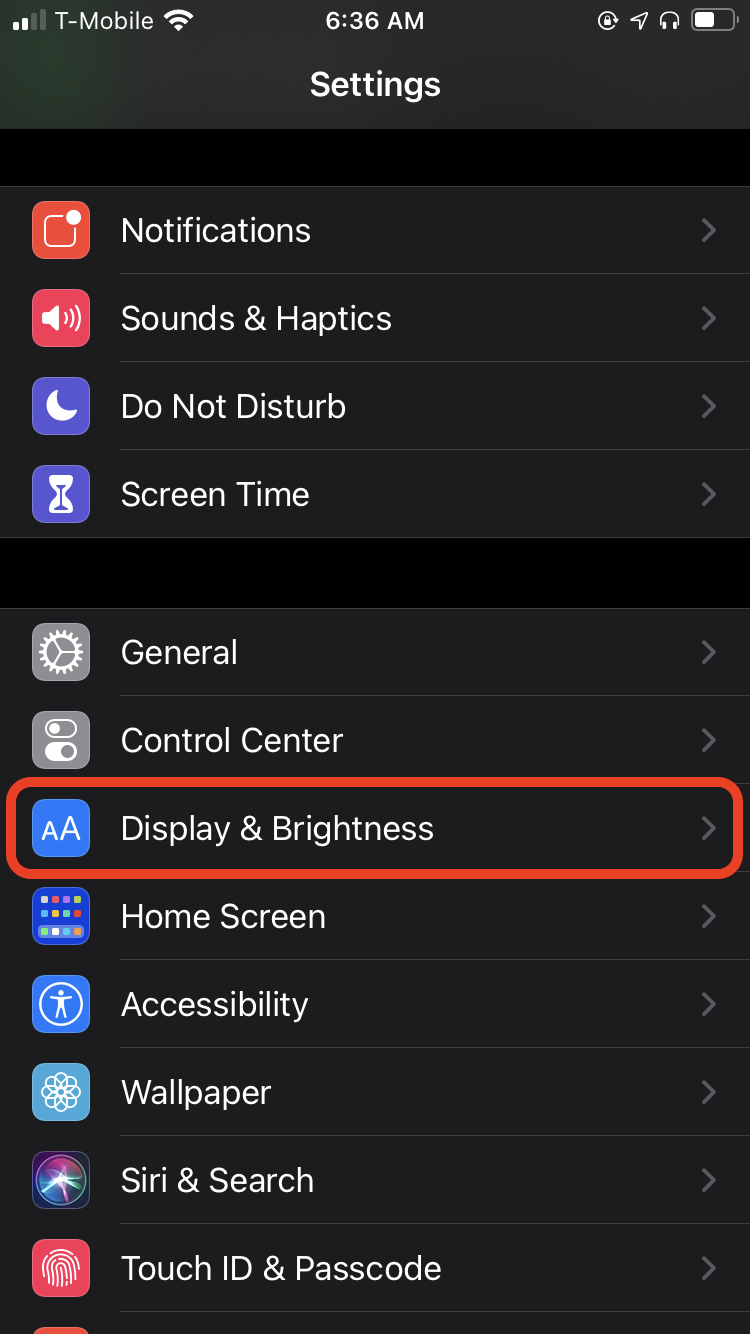Tap the Notifications app icon
Screen dimensions: 750x1334
tap(61, 230)
